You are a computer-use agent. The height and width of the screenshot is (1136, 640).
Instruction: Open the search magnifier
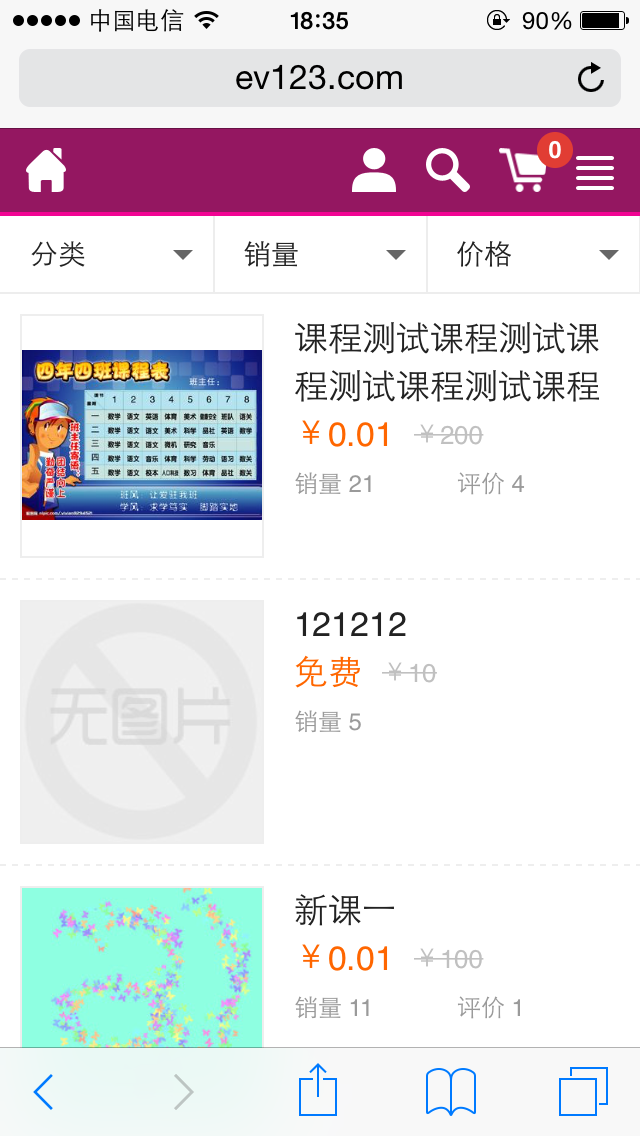(447, 170)
